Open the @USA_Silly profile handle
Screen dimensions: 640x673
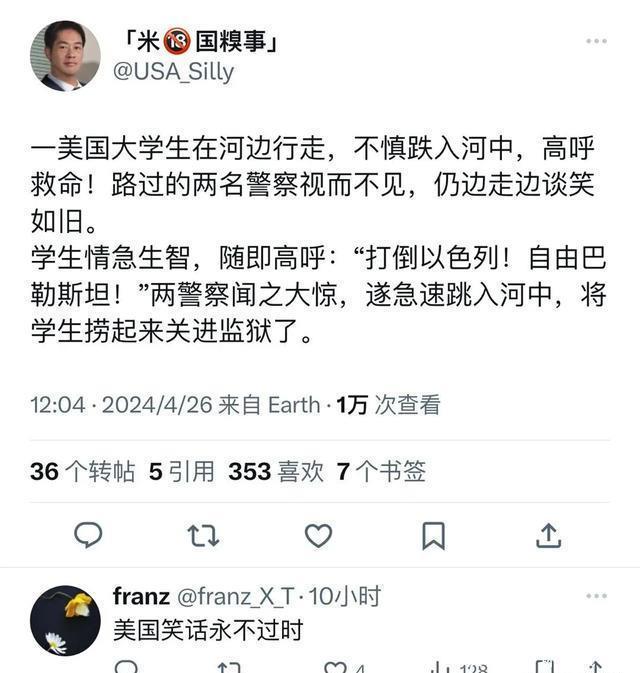click(x=174, y=72)
